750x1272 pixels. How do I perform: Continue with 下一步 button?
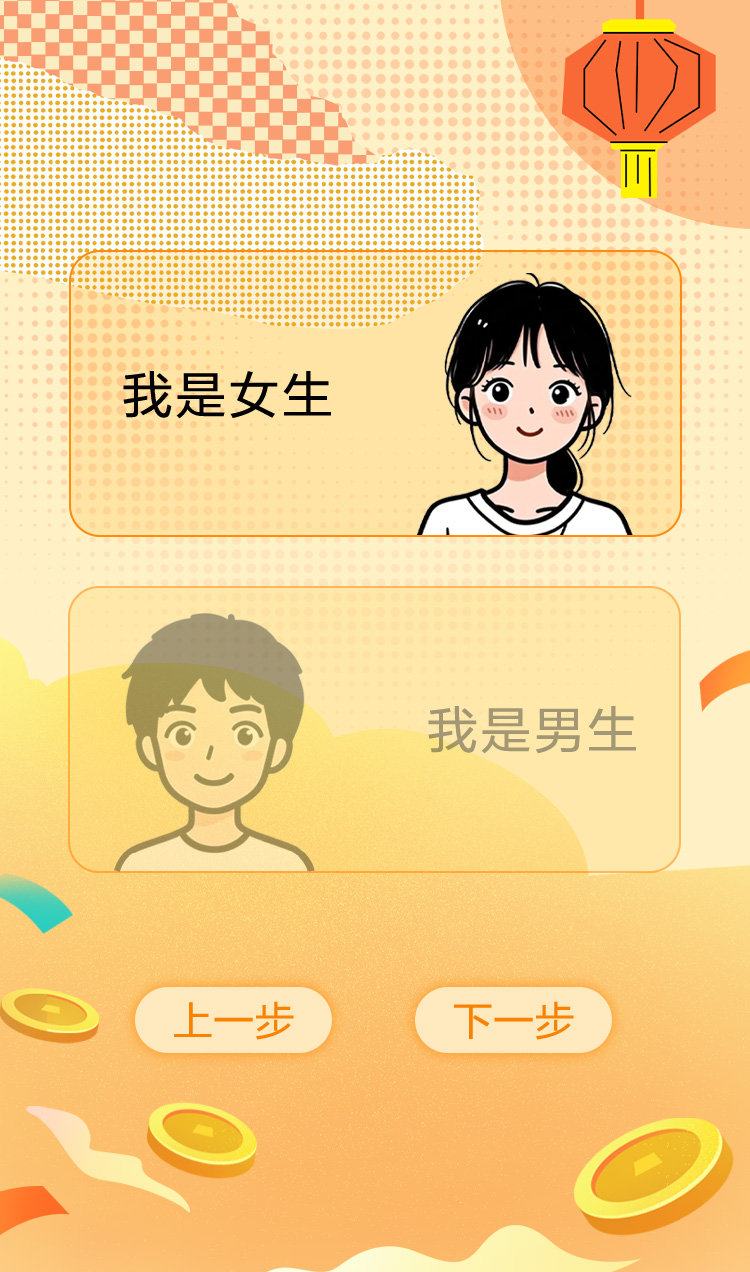(x=513, y=1020)
